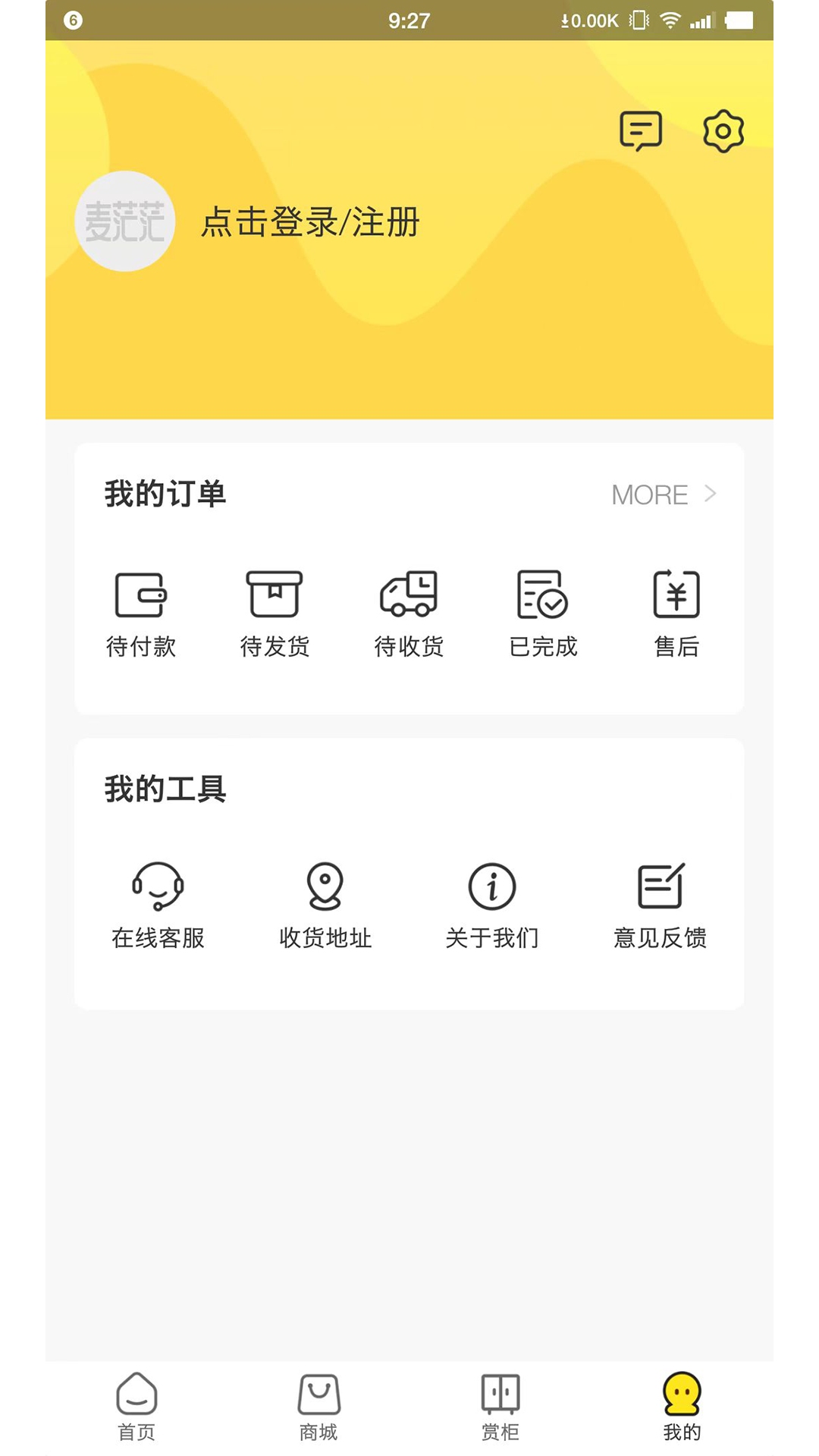Open the settings gear
The image size is (819, 1456).
click(723, 130)
